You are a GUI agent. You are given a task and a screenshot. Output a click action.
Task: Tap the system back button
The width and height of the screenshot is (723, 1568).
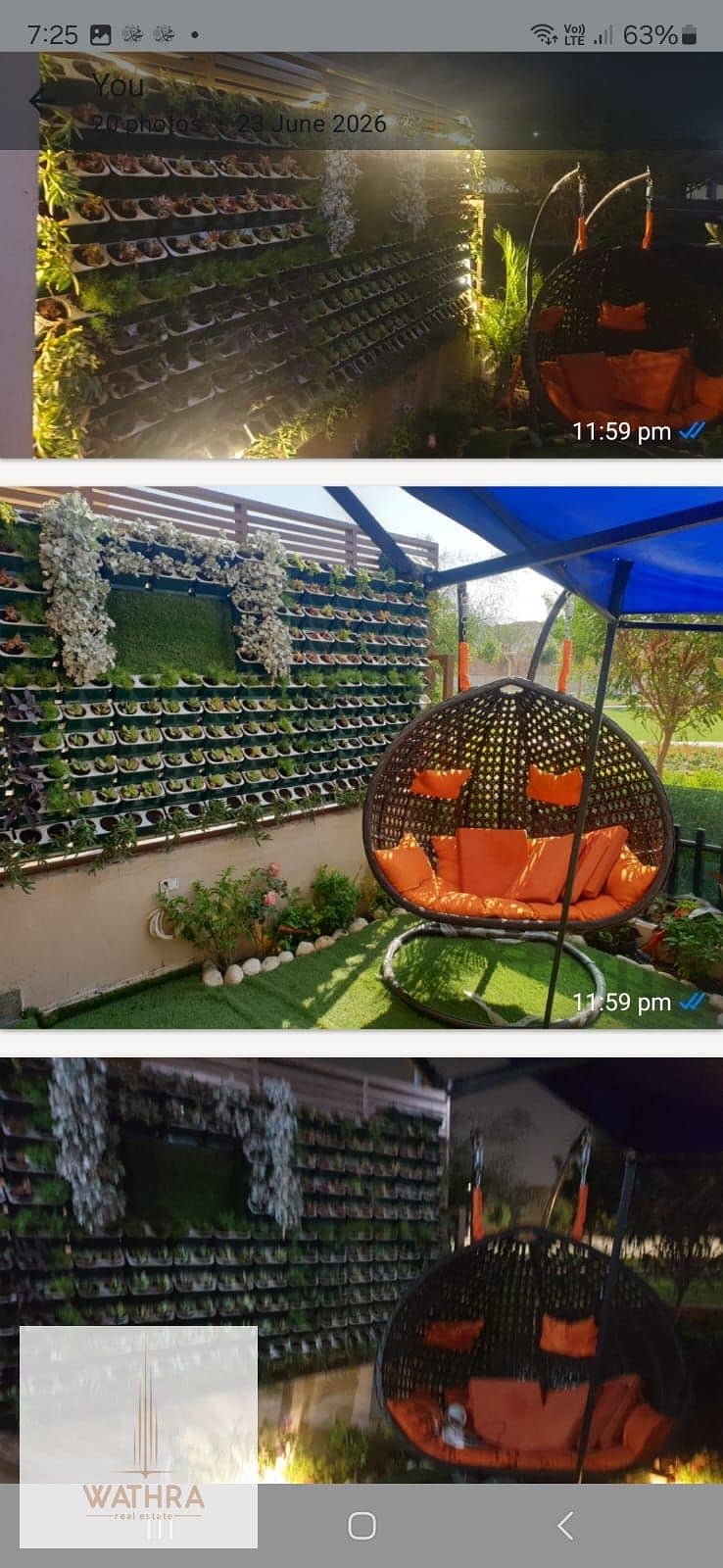tap(564, 1526)
